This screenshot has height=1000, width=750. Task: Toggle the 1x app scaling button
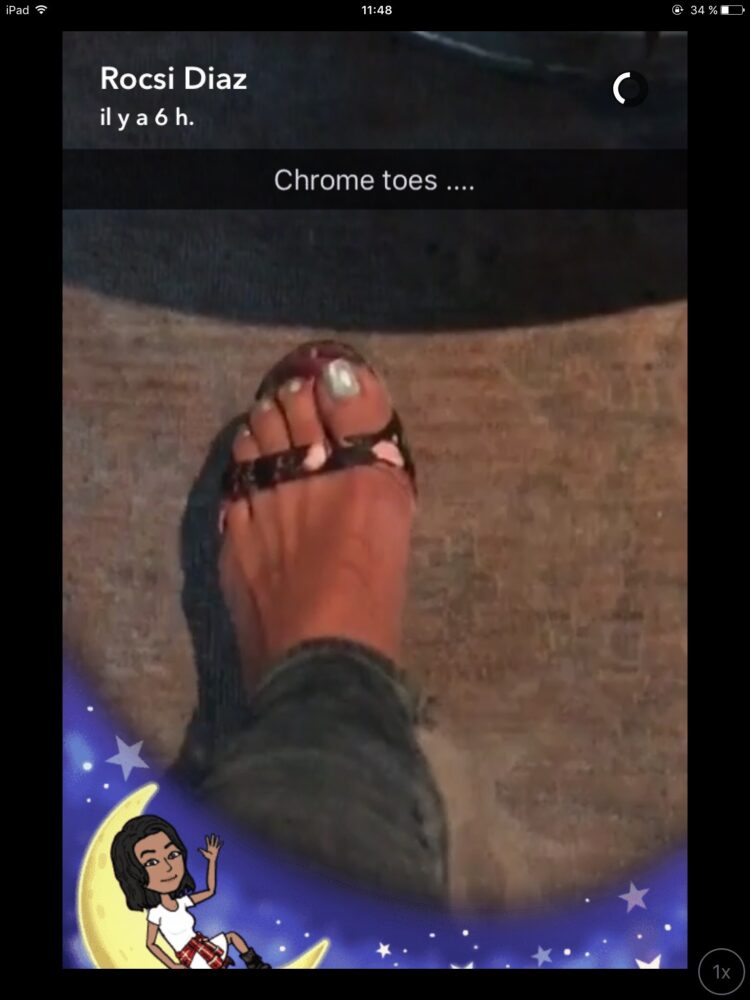pos(721,971)
